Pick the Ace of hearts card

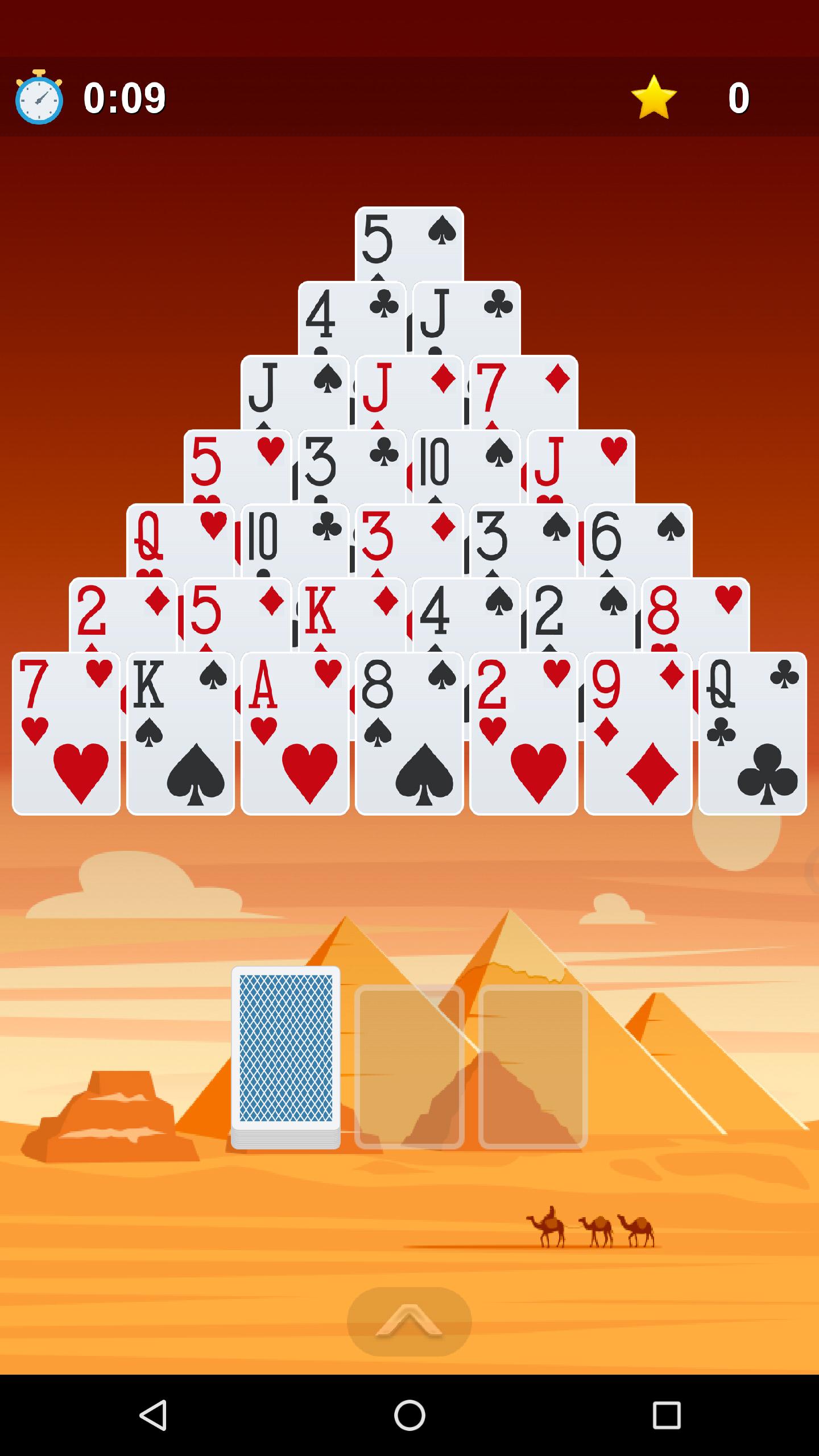295,734
